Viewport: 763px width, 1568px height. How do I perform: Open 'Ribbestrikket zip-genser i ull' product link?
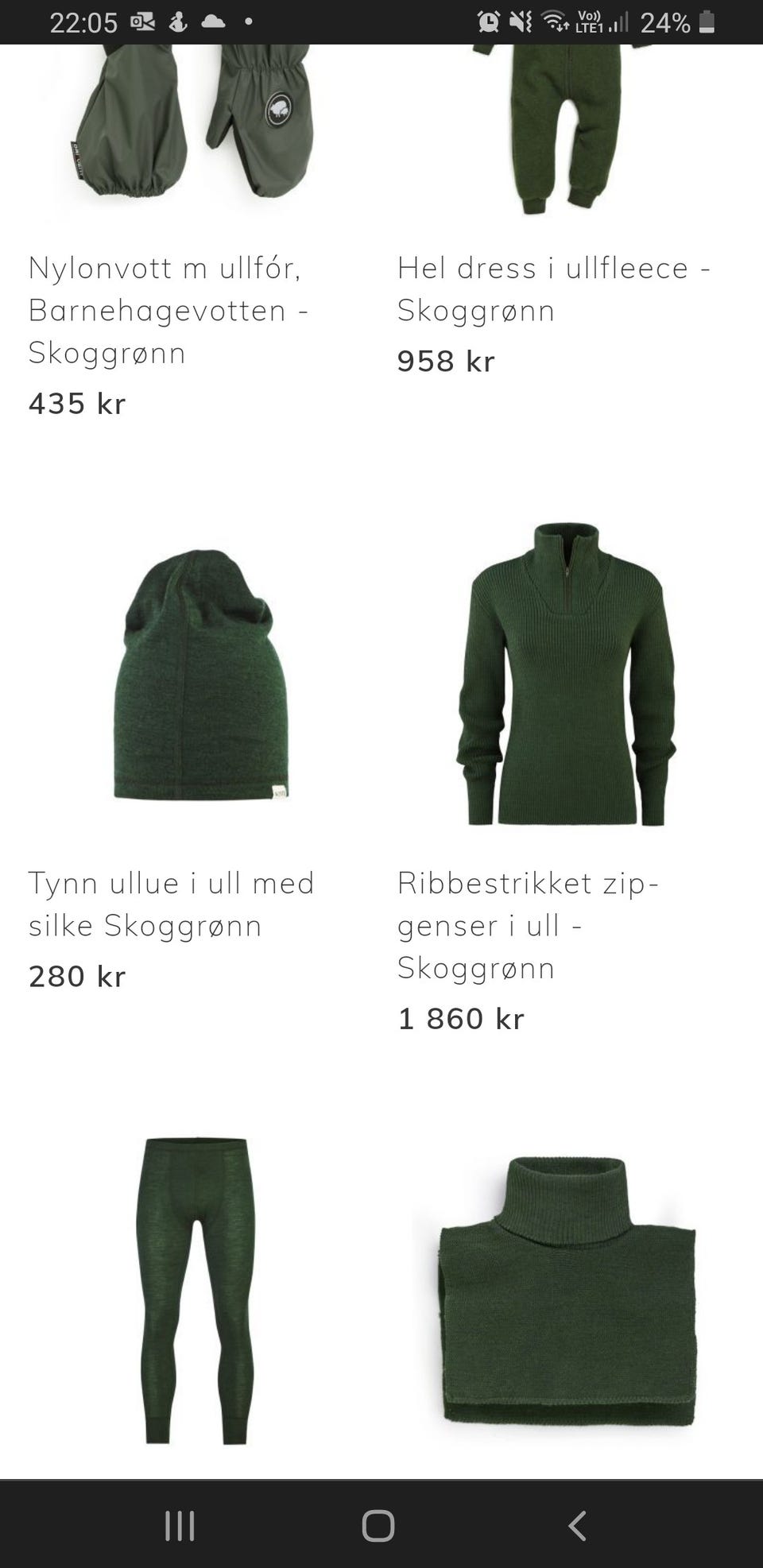527,925
